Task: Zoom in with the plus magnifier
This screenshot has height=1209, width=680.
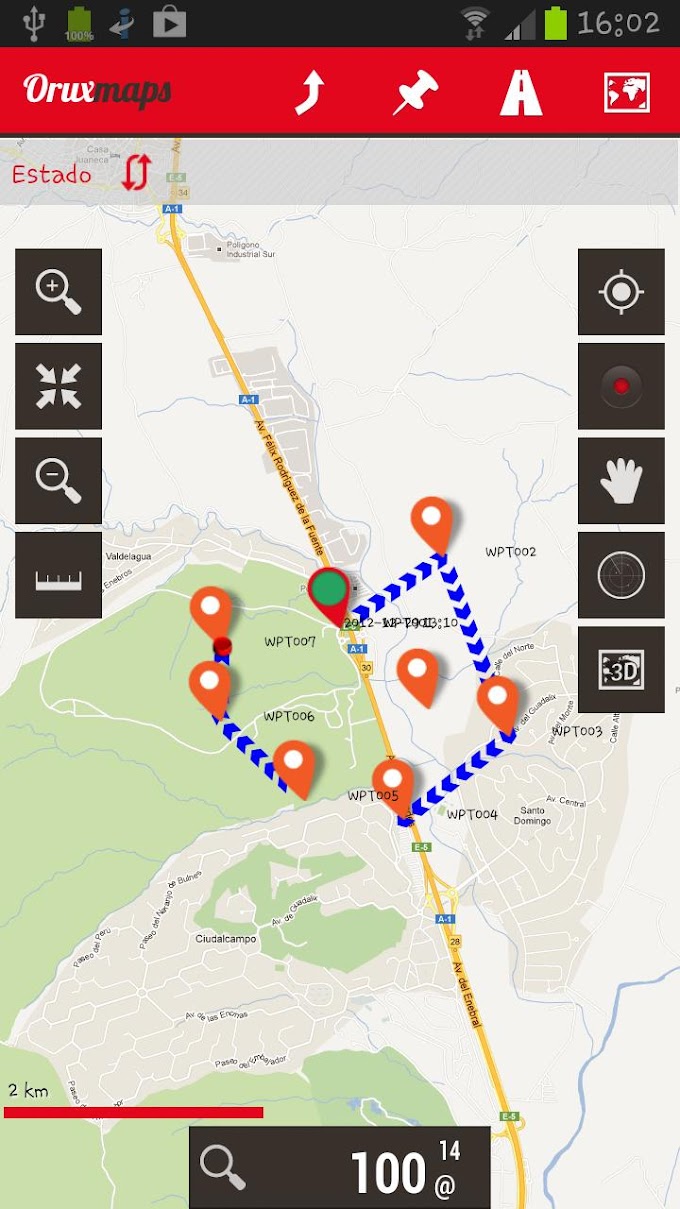Action: pos(58,291)
